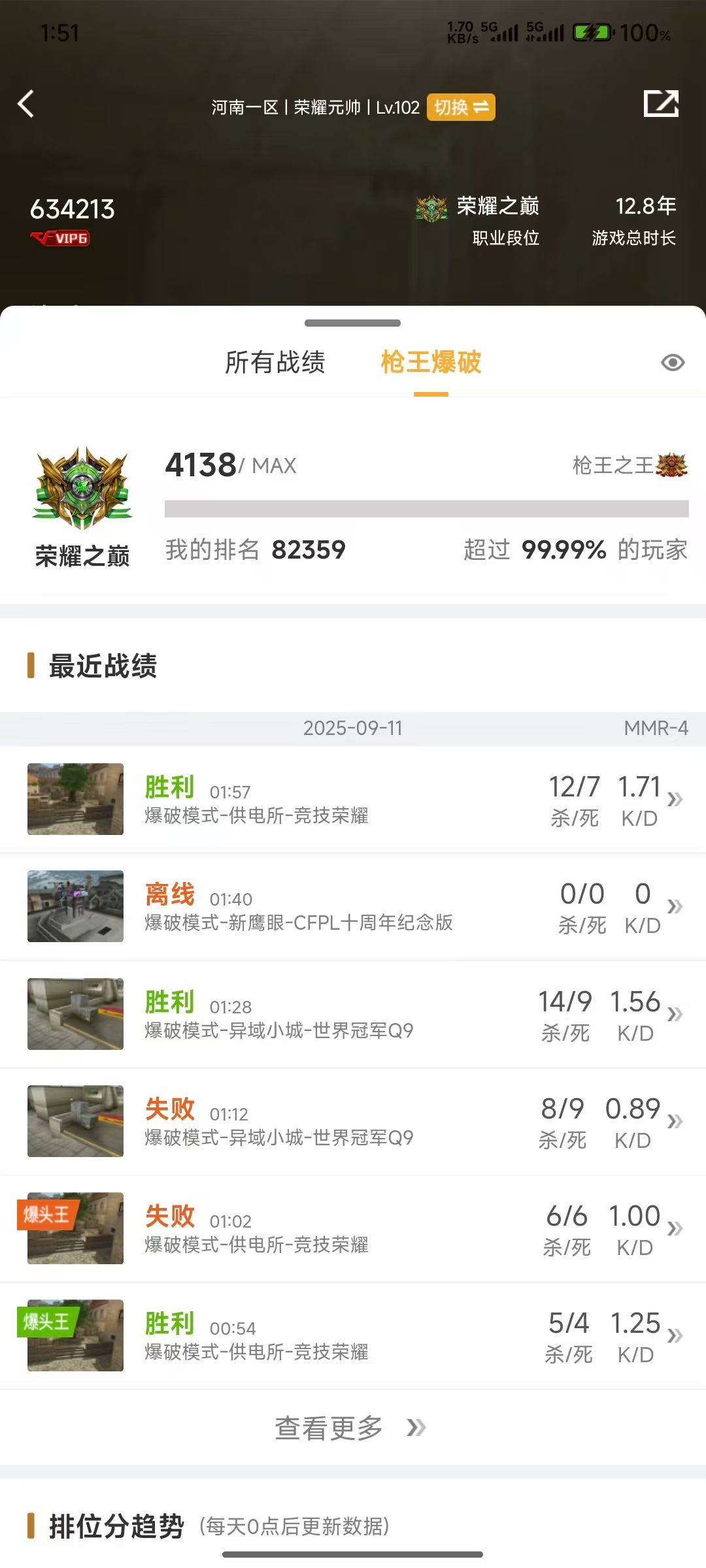
Task: Toggle the eye visibility icon
Action: (x=673, y=363)
